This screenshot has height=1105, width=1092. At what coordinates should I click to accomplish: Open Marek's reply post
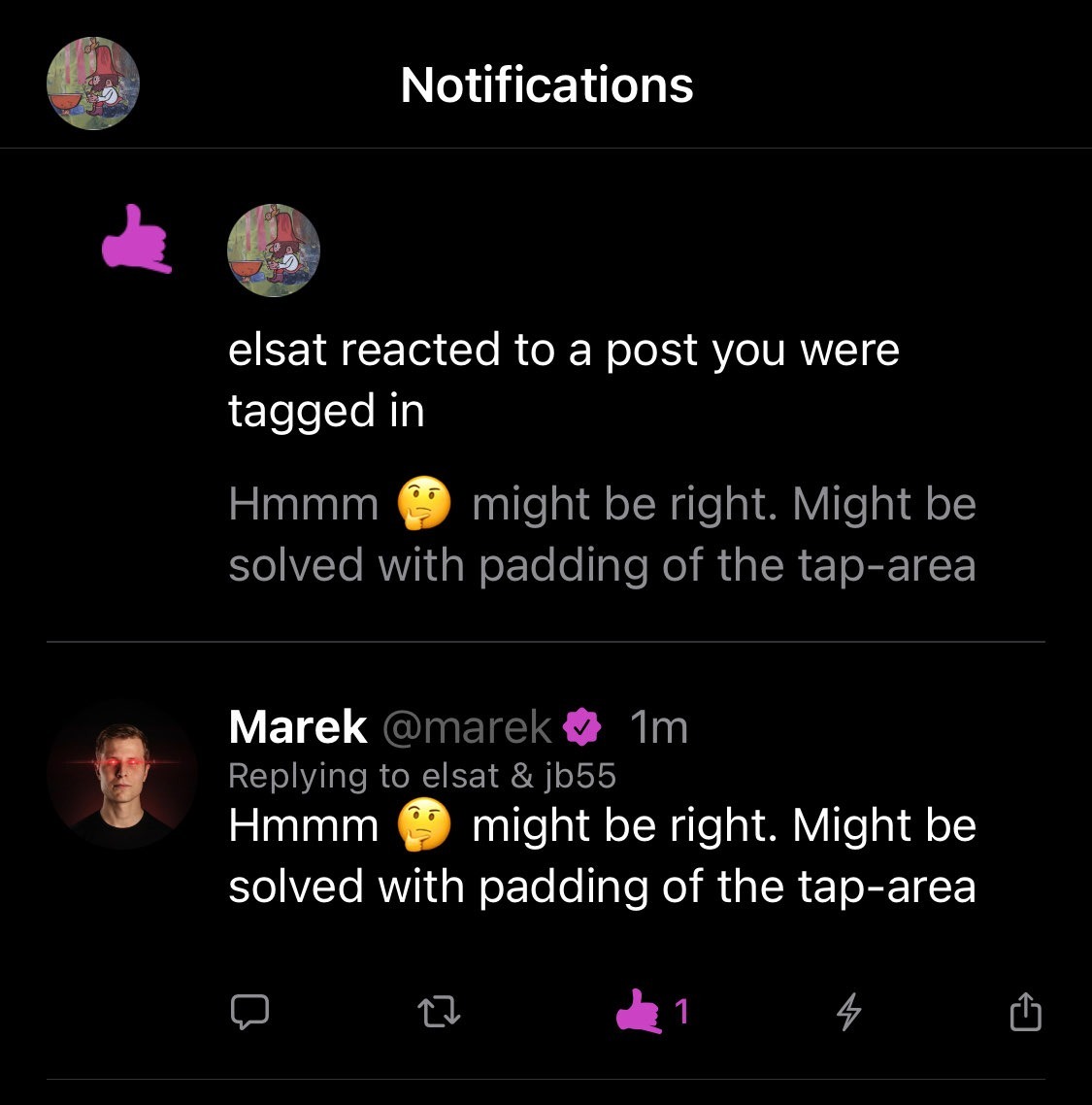(x=602, y=855)
